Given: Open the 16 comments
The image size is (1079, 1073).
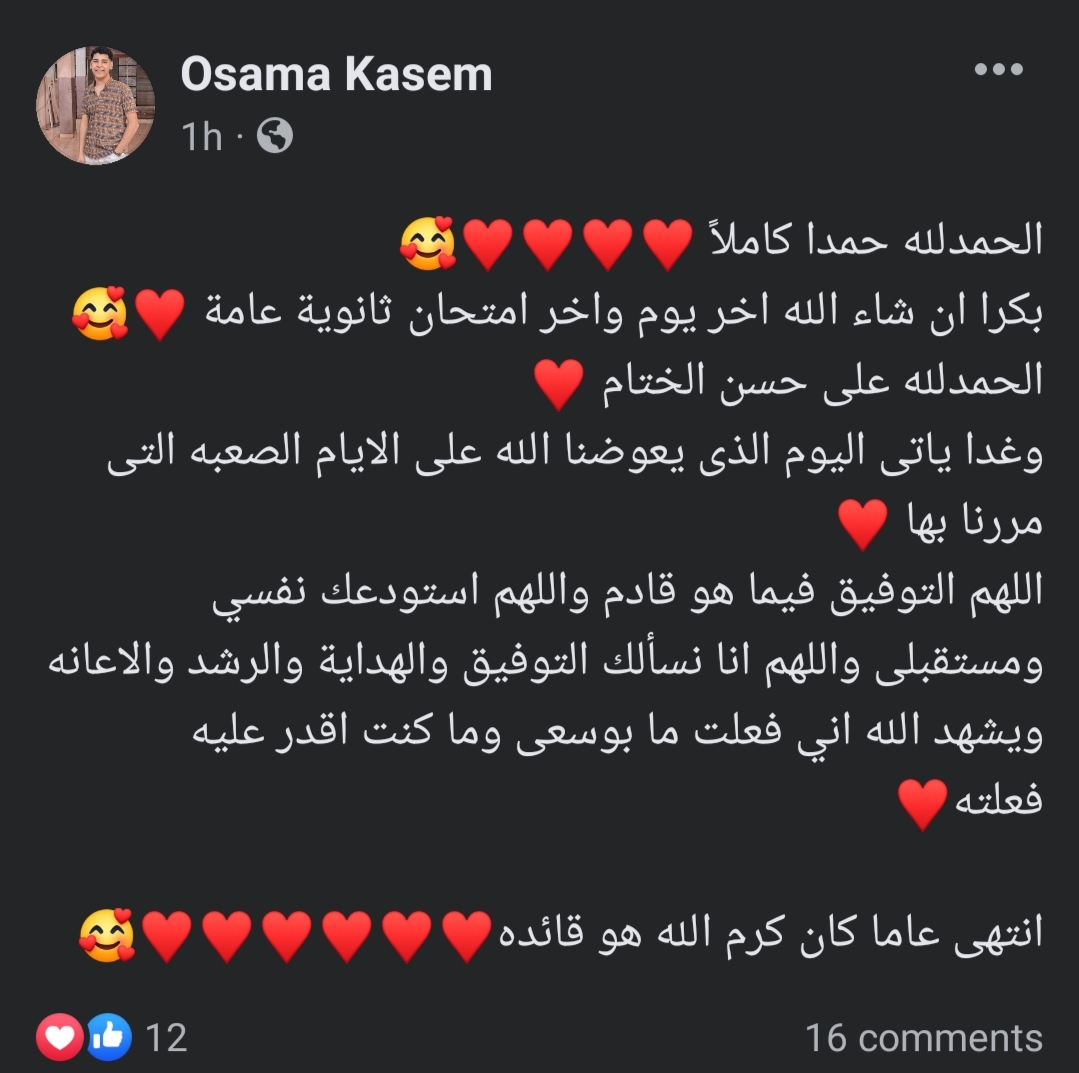Looking at the screenshot, I should 923,1038.
